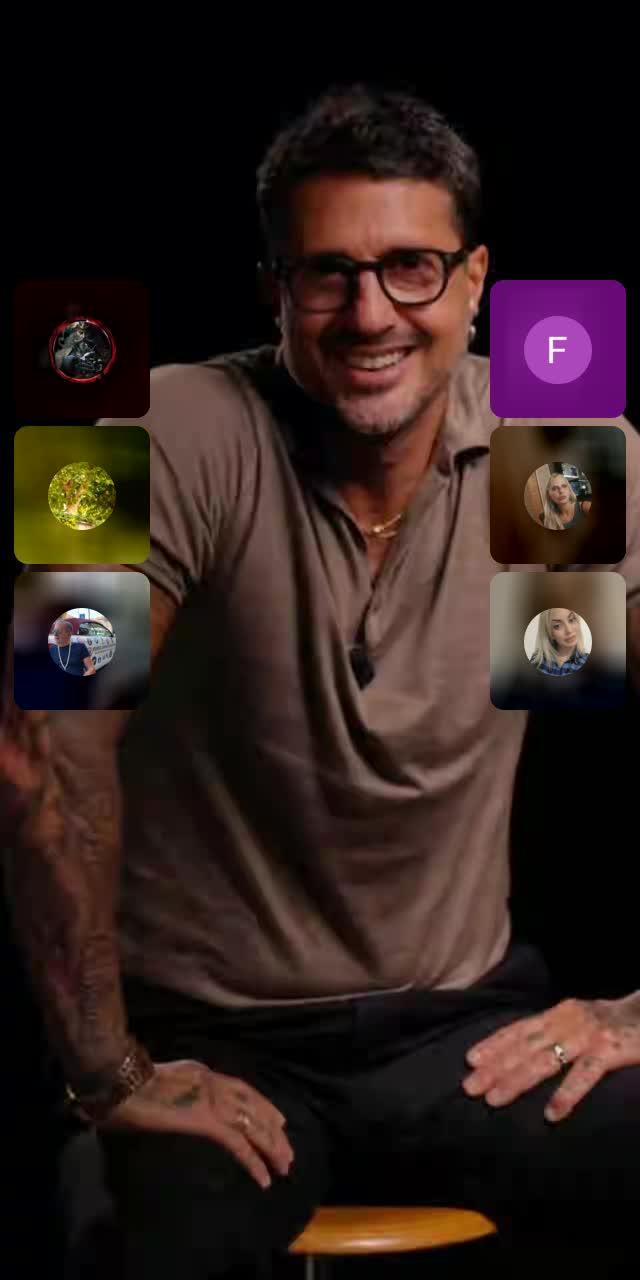640x1280 pixels.
Task: Select the participant tile with red circular avatar
Action: [82, 349]
